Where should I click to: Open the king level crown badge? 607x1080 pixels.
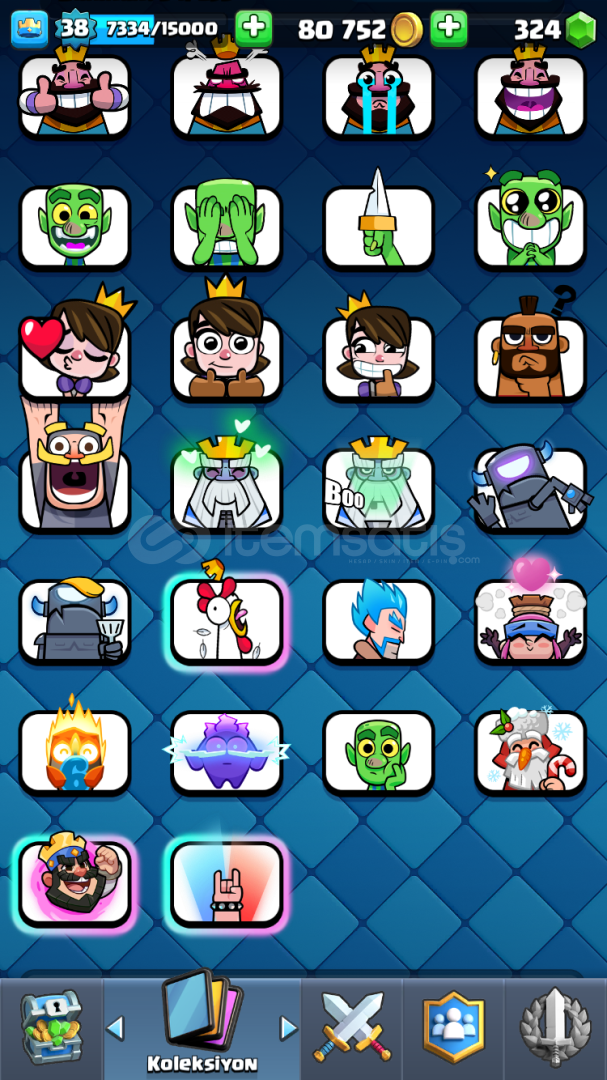click(29, 28)
